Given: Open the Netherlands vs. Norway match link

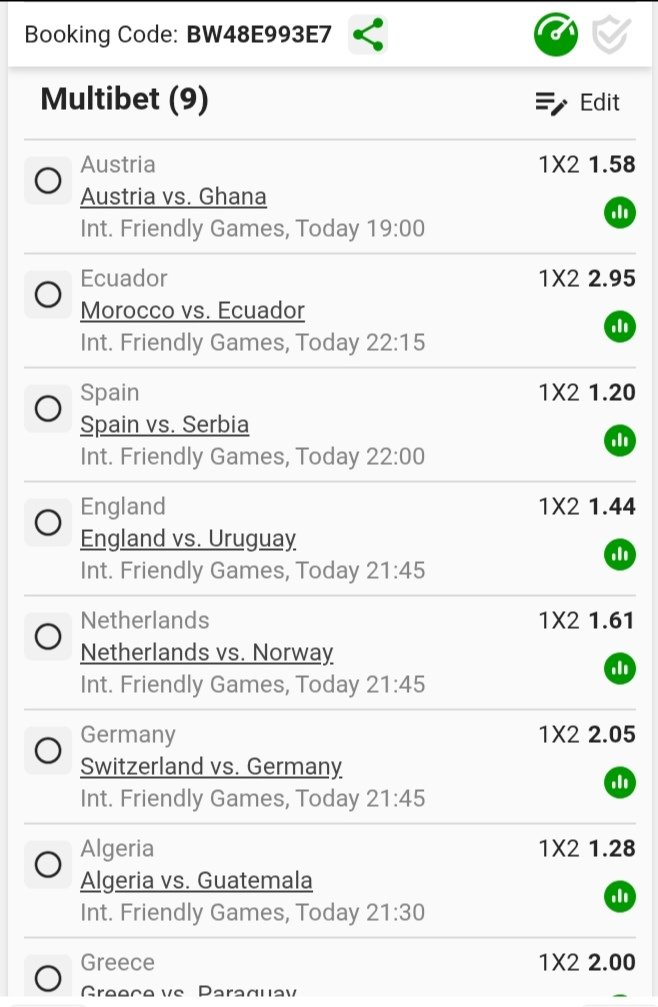Looking at the screenshot, I should (206, 653).
